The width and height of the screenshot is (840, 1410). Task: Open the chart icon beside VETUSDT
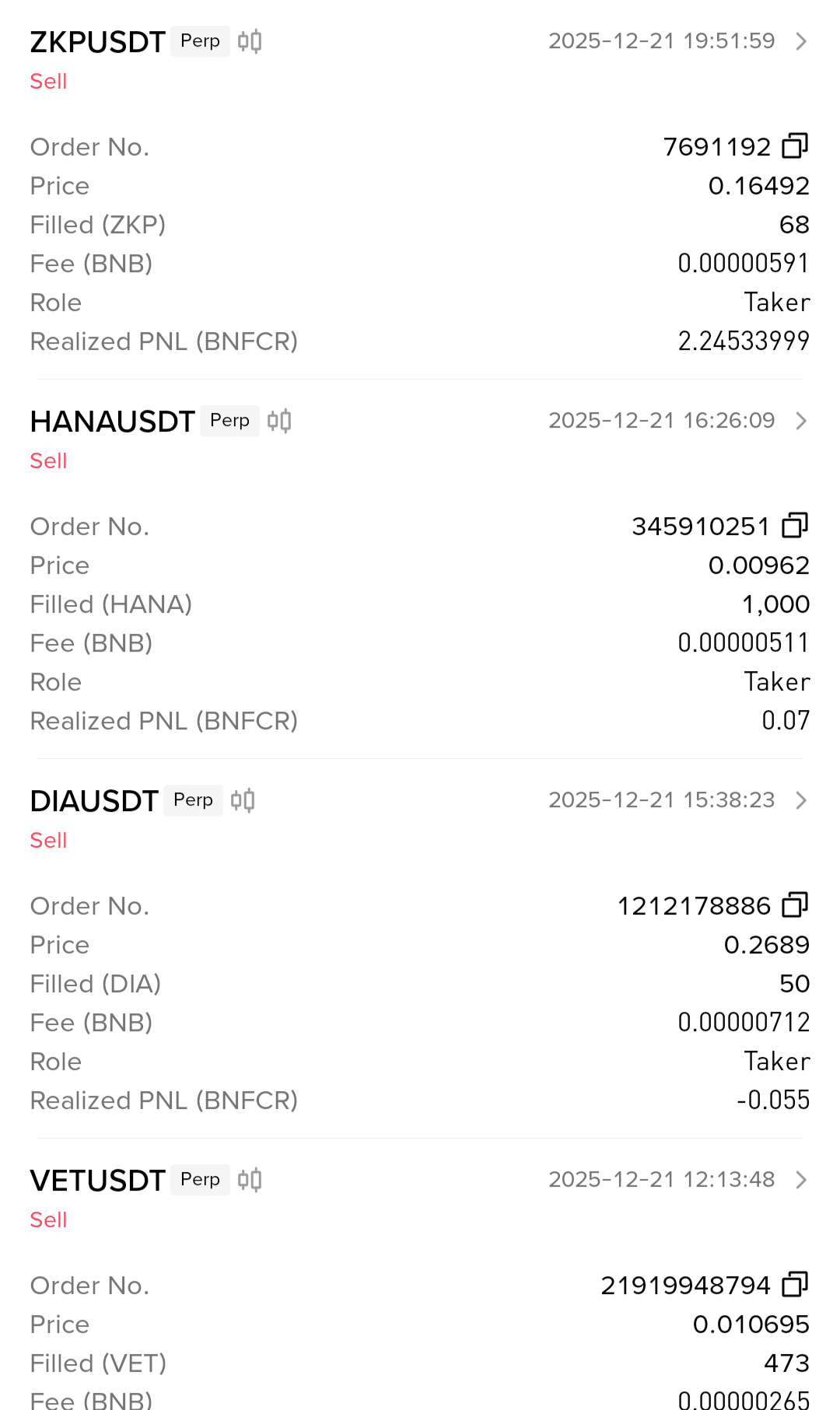pos(250,1180)
